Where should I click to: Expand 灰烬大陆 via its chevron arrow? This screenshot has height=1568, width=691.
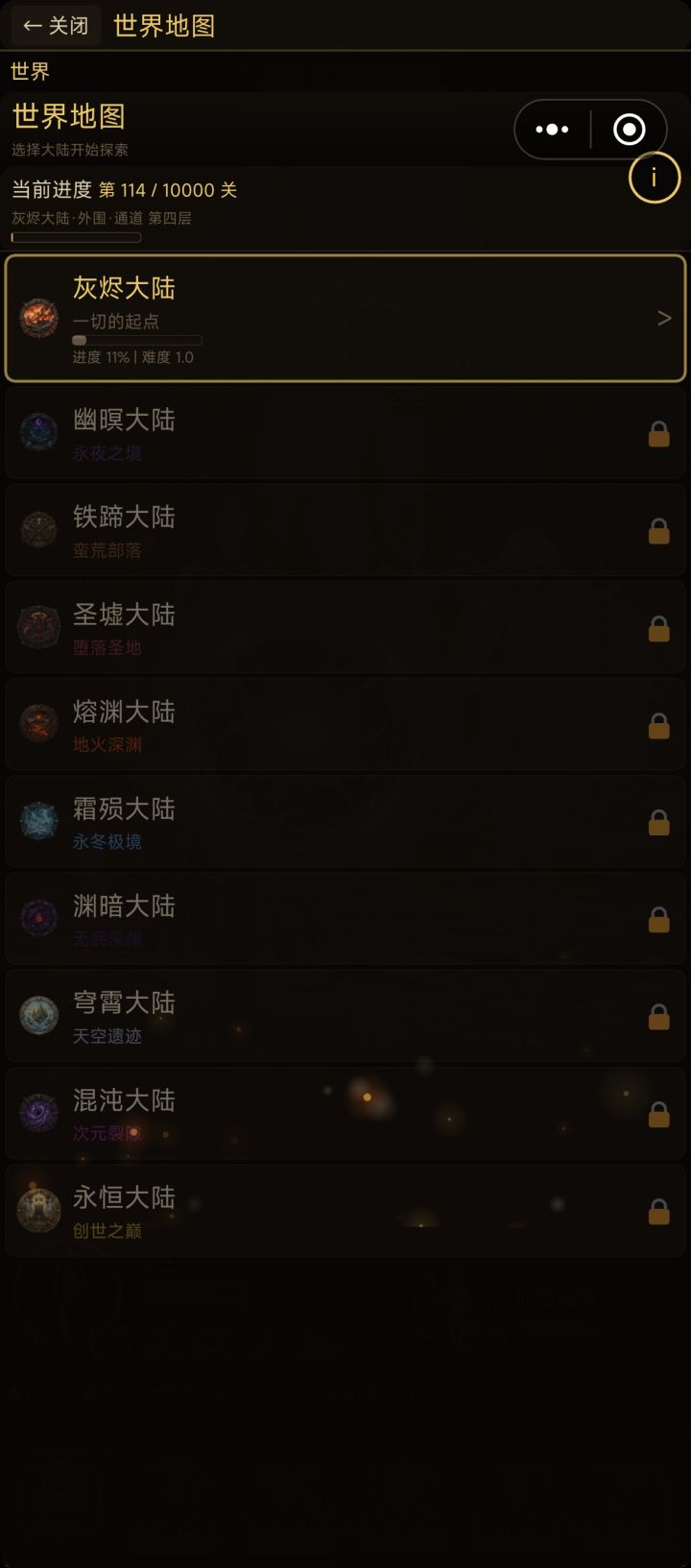click(x=665, y=317)
